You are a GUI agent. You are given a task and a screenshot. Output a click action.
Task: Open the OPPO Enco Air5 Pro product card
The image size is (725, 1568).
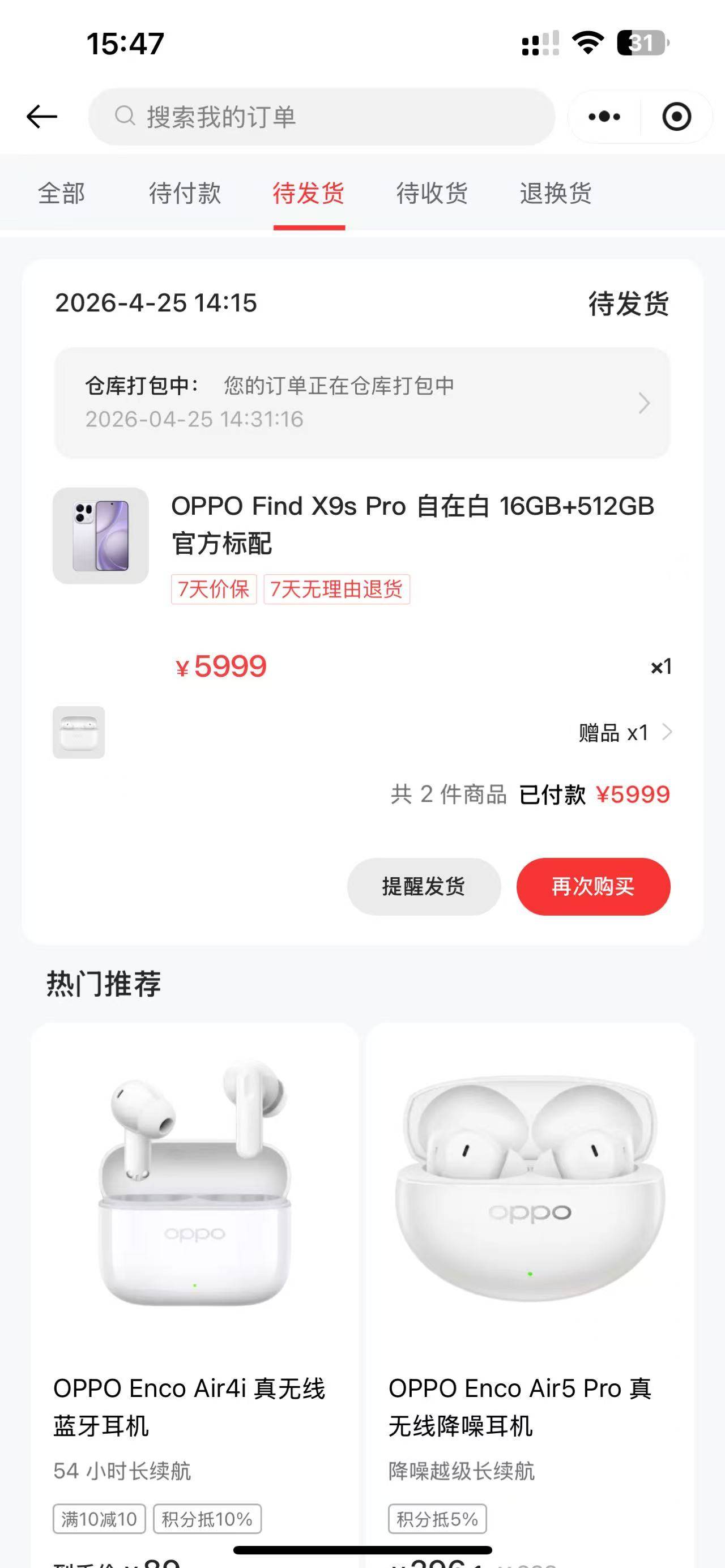click(530, 1278)
